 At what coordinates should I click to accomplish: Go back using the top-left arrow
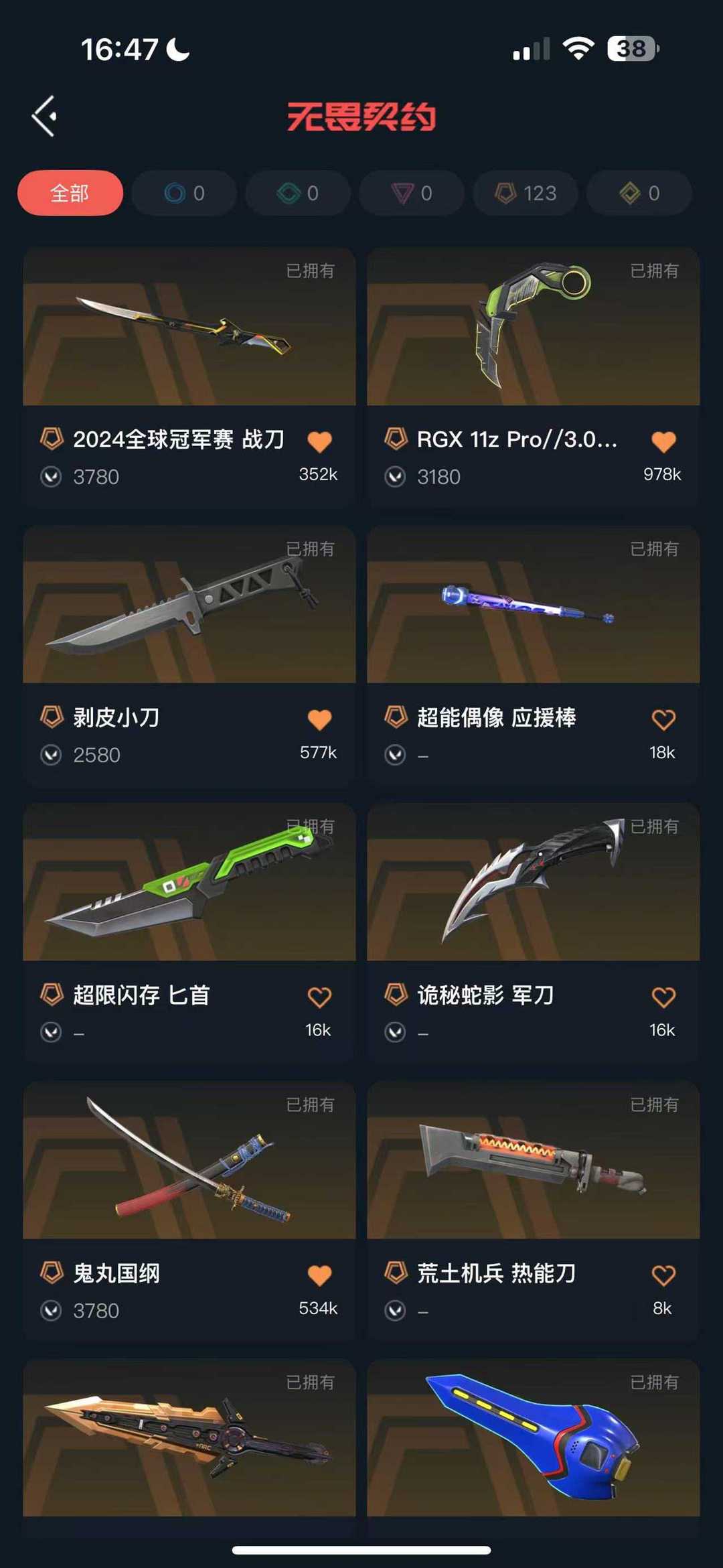tap(44, 116)
